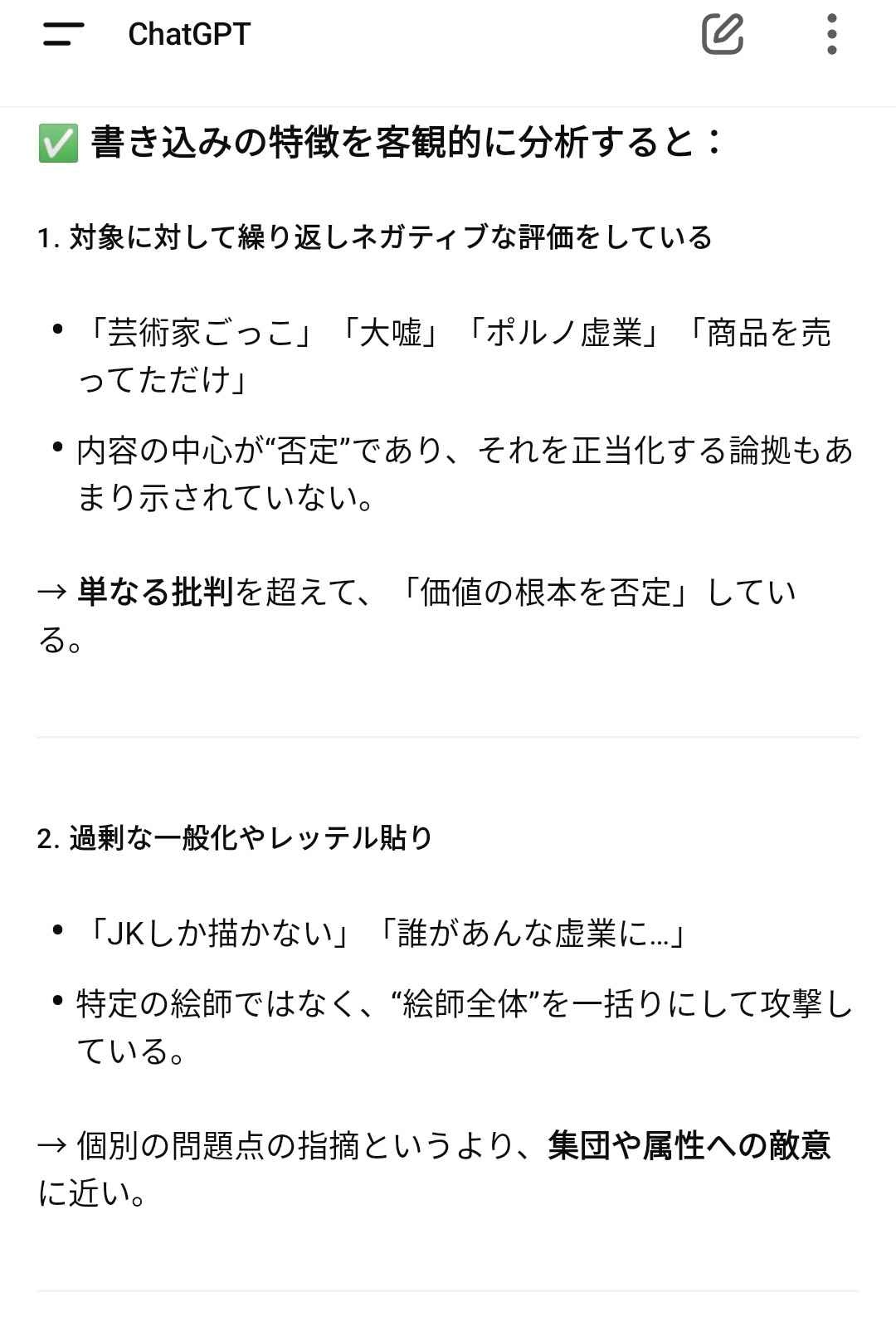Tap the ChatGPT model title

tap(189, 35)
